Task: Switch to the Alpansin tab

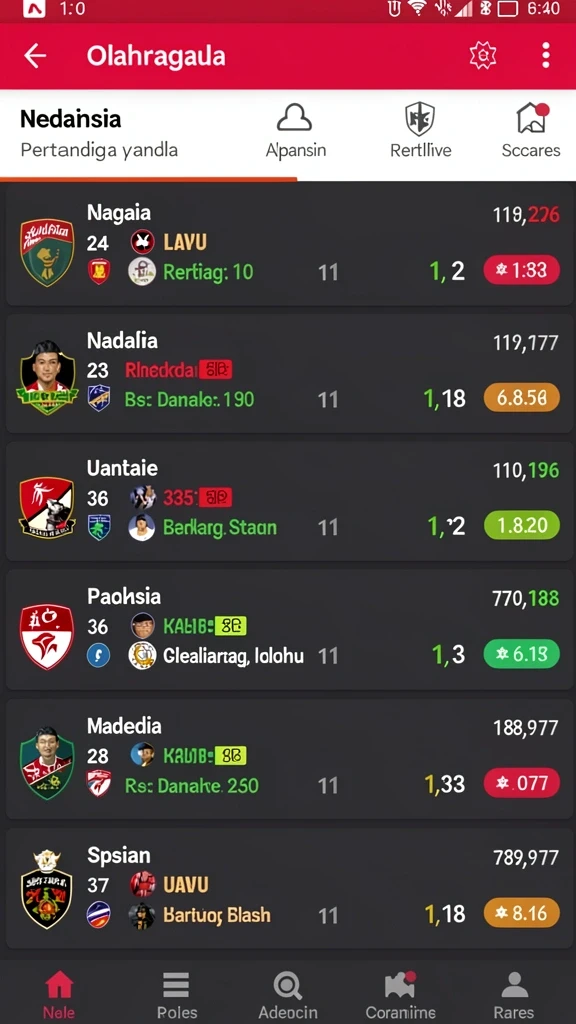Action: point(295,132)
